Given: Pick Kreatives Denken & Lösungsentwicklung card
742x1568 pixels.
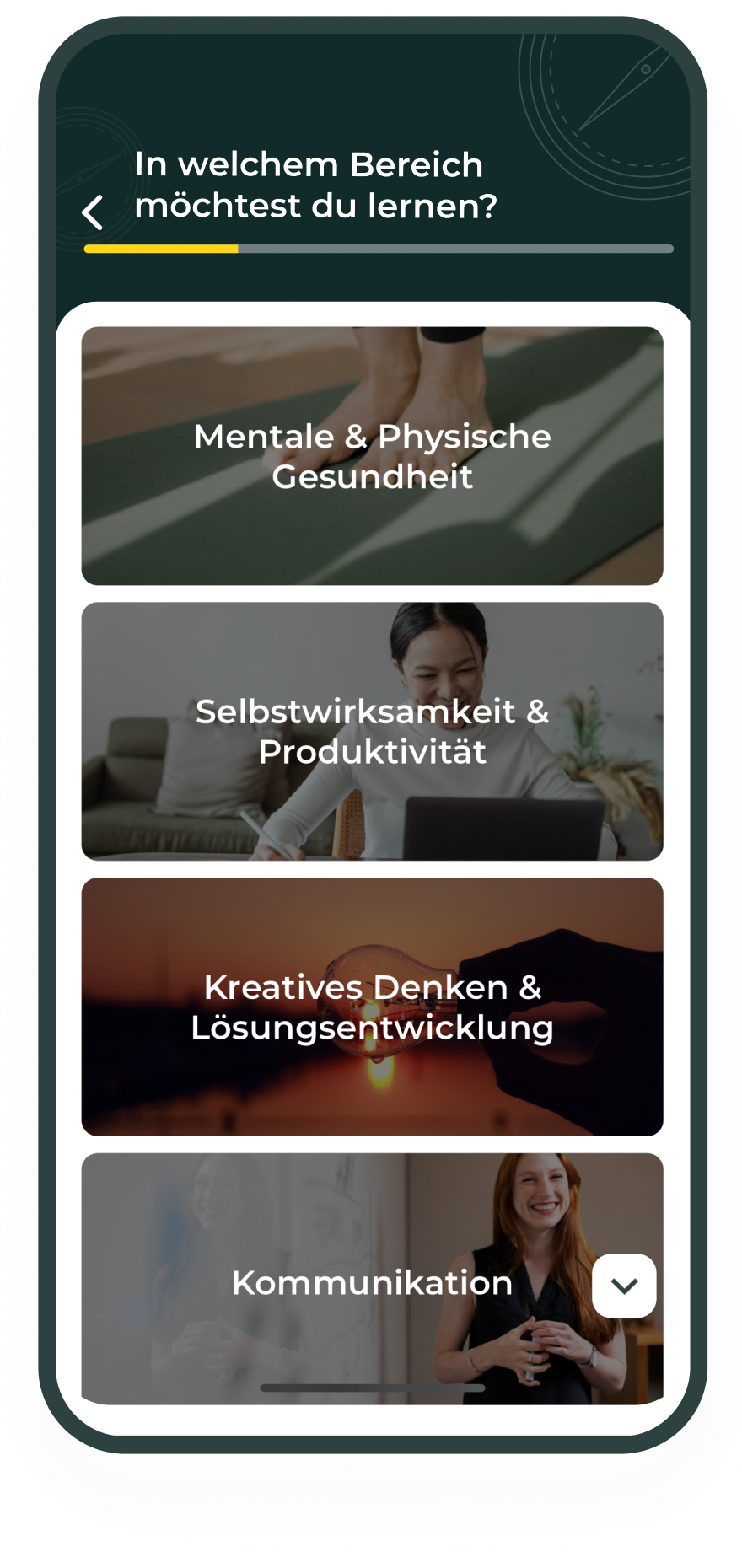Looking at the screenshot, I should [x=372, y=1007].
